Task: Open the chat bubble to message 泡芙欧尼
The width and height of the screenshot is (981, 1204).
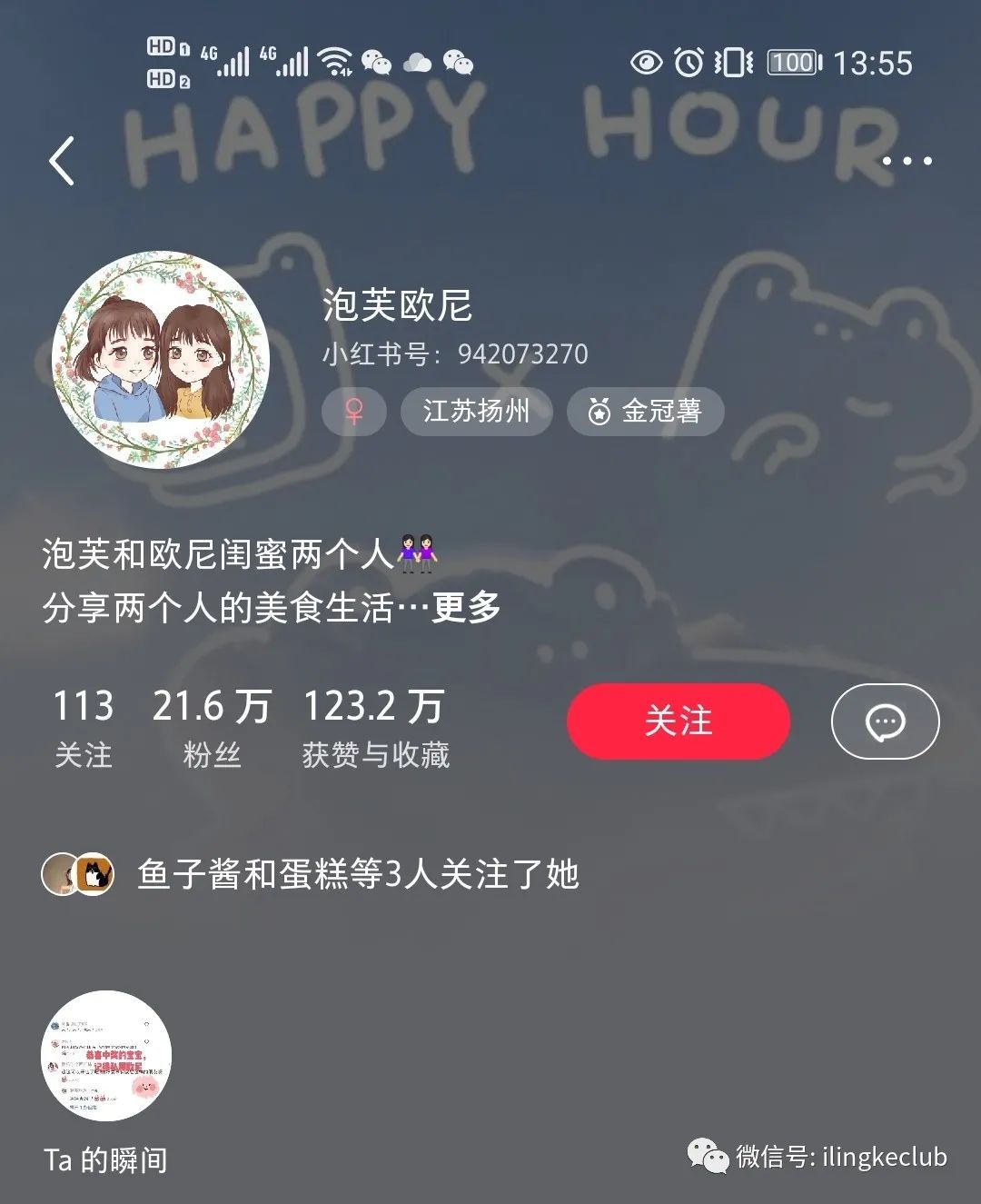Action: coord(885,721)
